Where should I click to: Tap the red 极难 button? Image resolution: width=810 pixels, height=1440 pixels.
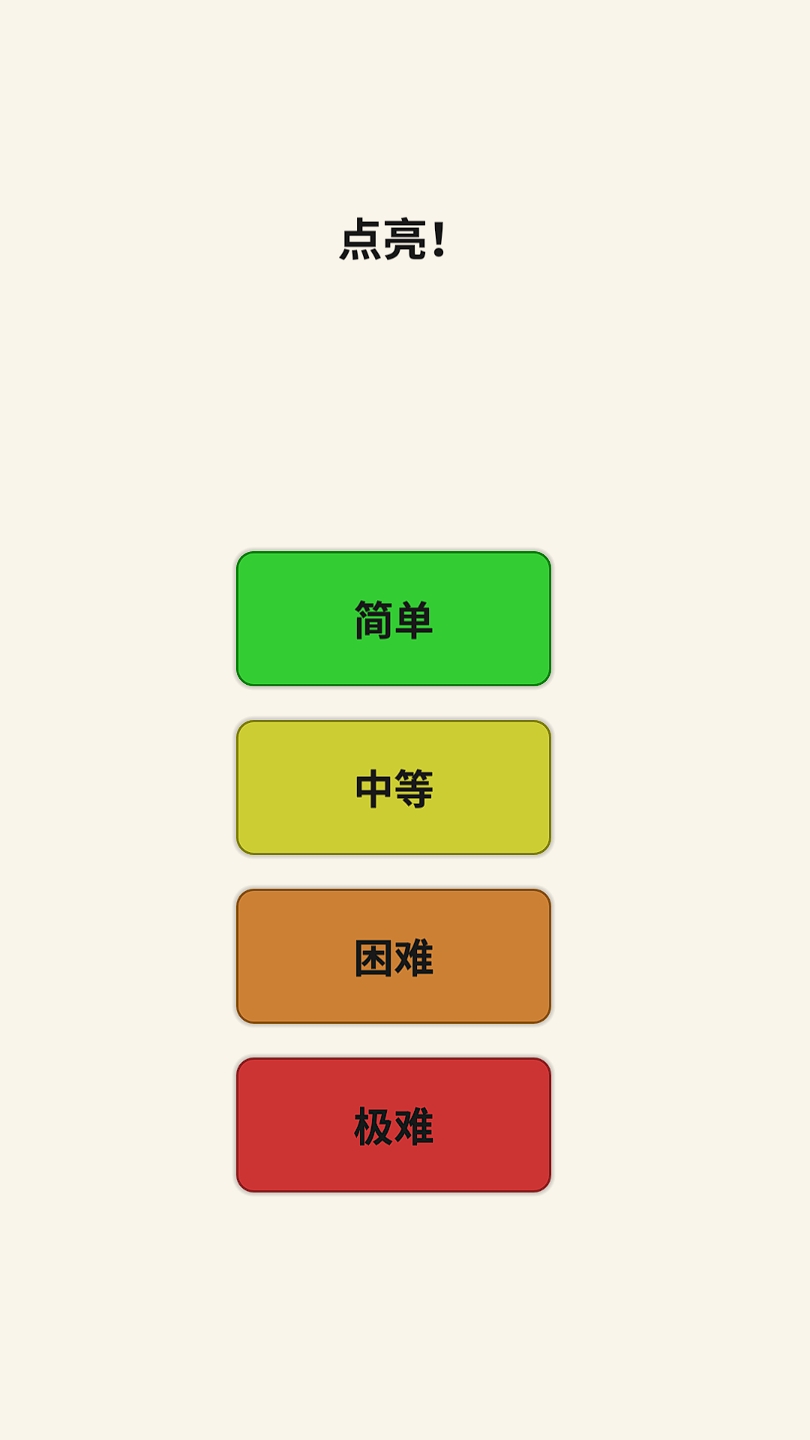pos(393,1126)
